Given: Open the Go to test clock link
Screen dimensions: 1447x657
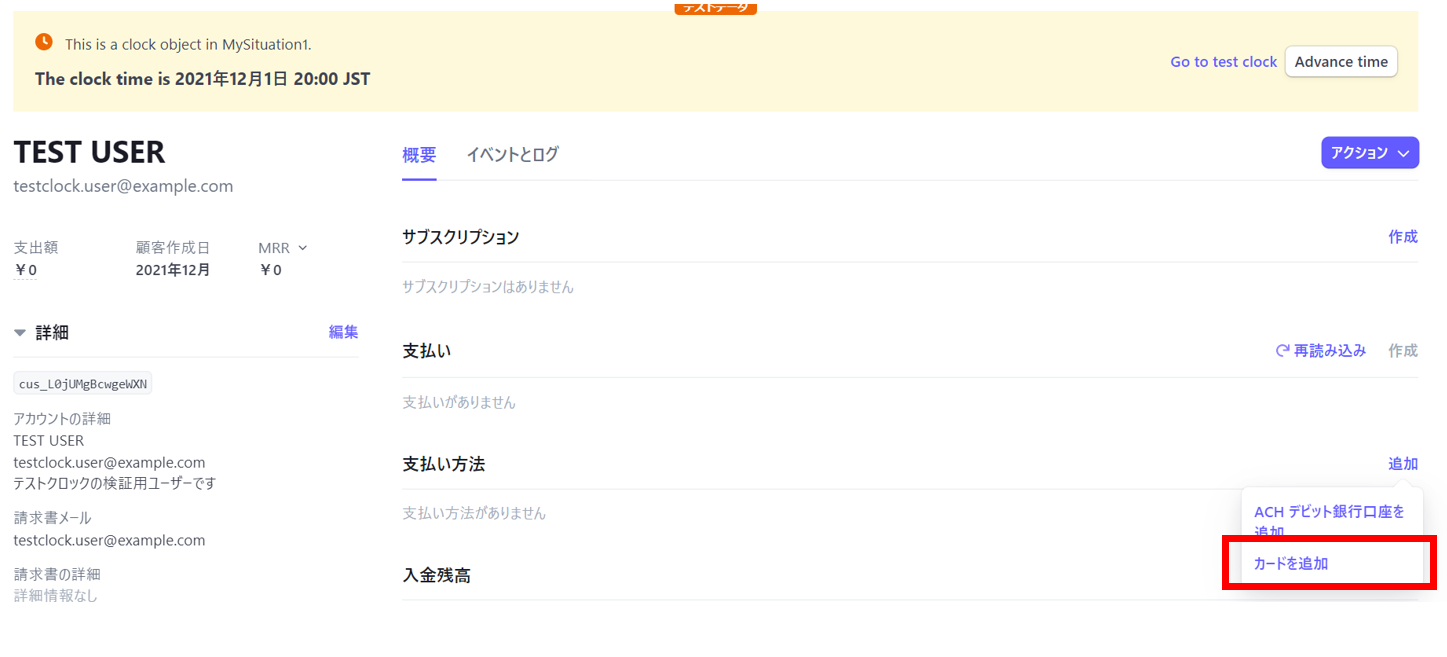Looking at the screenshot, I should click(1223, 62).
